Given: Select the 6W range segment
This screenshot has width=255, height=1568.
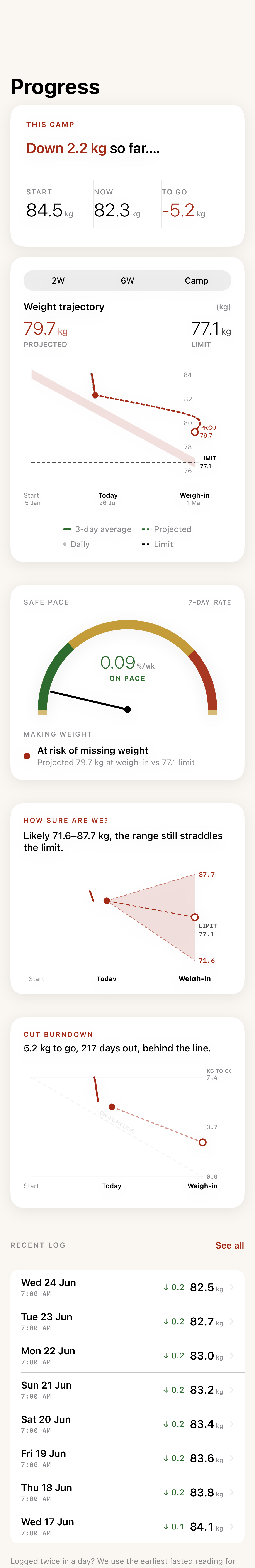Looking at the screenshot, I should pyautogui.click(x=127, y=281).
